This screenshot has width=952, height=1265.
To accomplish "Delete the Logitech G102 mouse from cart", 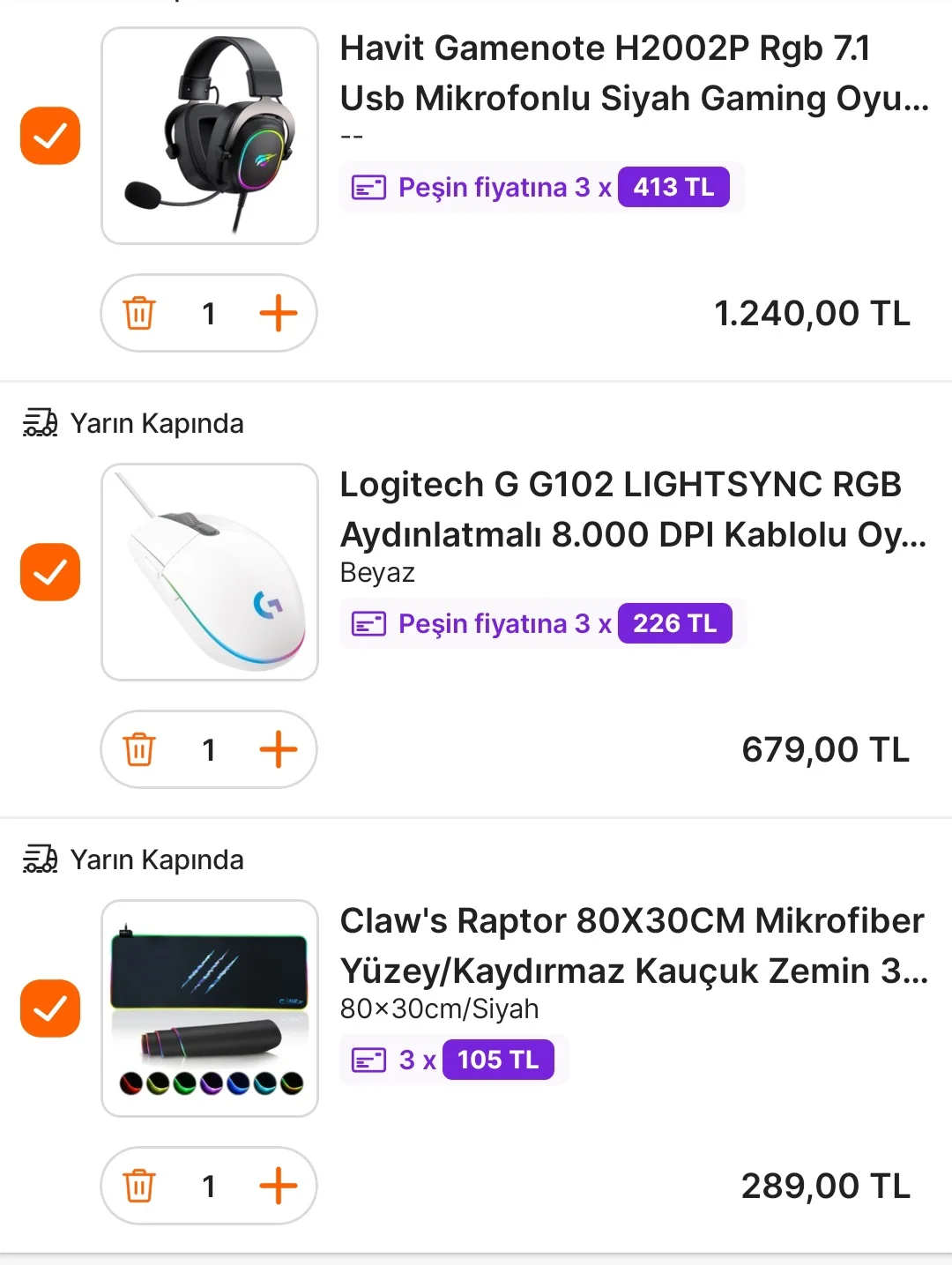I will pyautogui.click(x=139, y=749).
